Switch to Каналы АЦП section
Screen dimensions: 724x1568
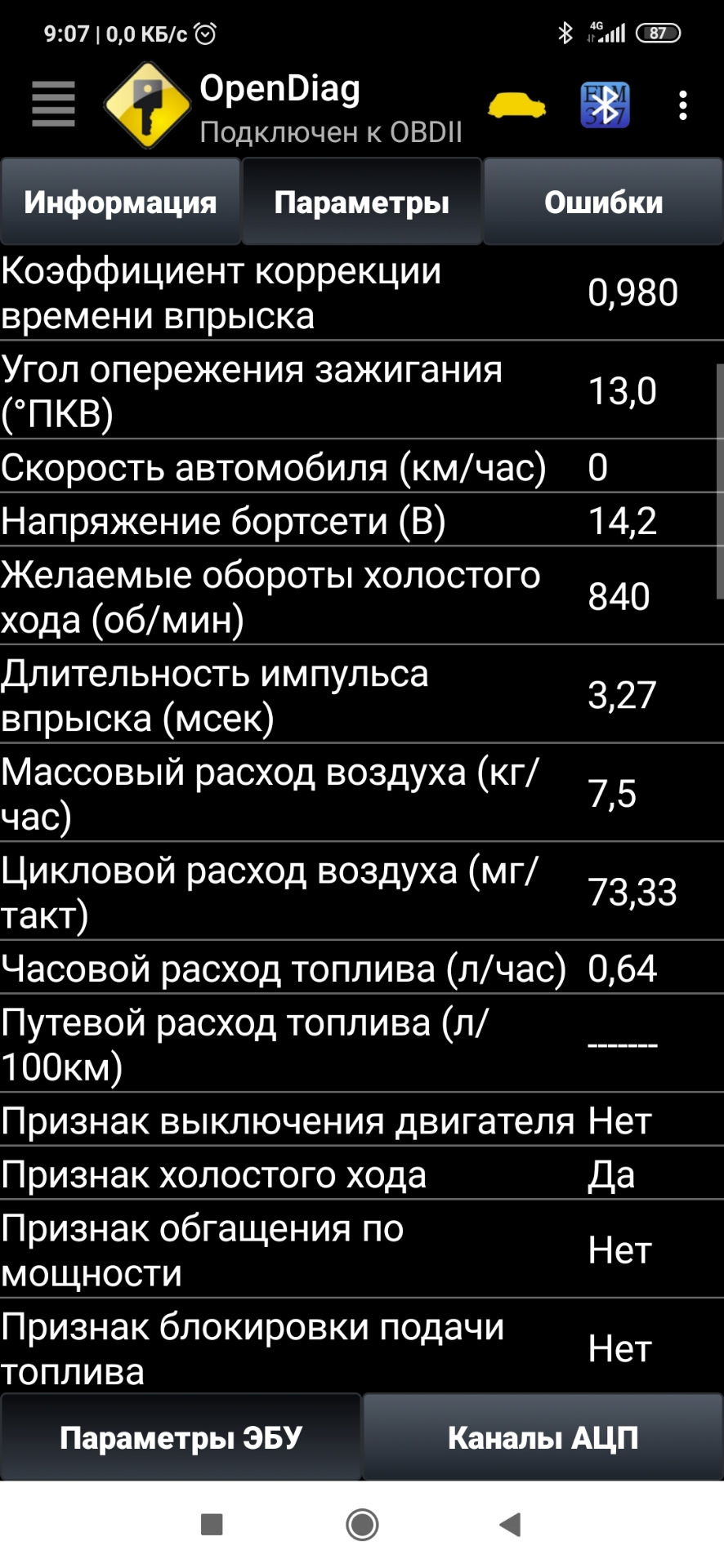tap(543, 1437)
